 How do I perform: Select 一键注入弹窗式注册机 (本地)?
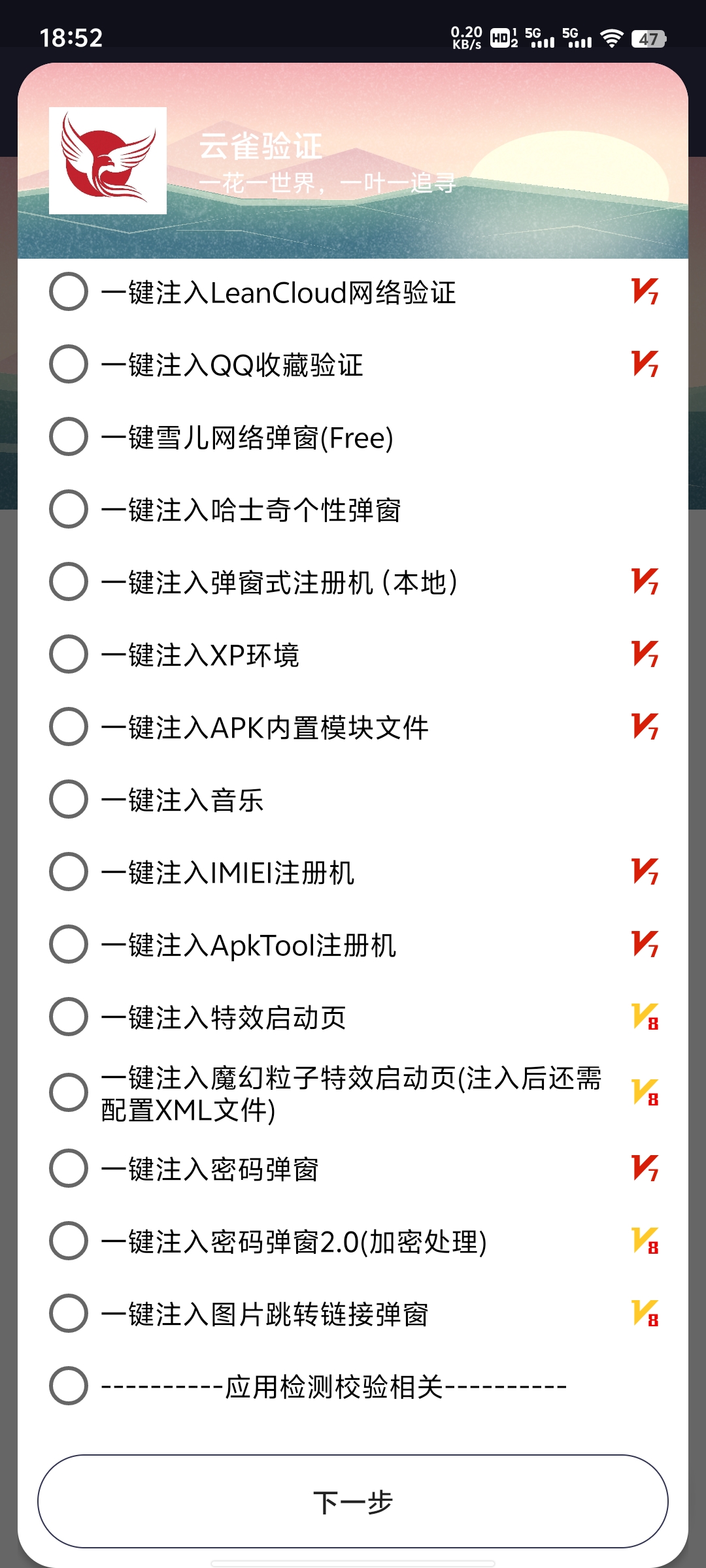69,581
